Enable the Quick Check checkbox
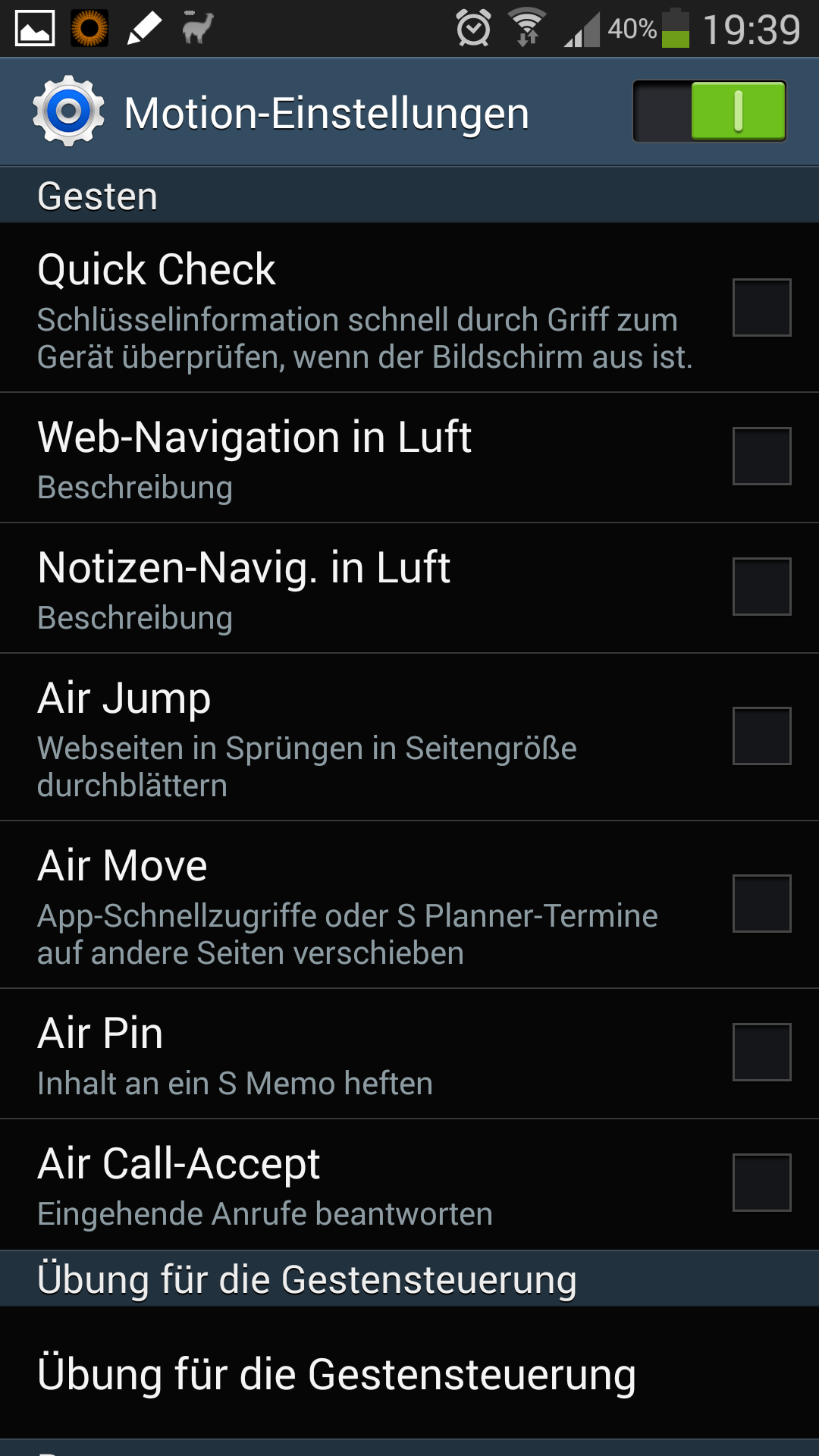819x1456 pixels. (761, 306)
